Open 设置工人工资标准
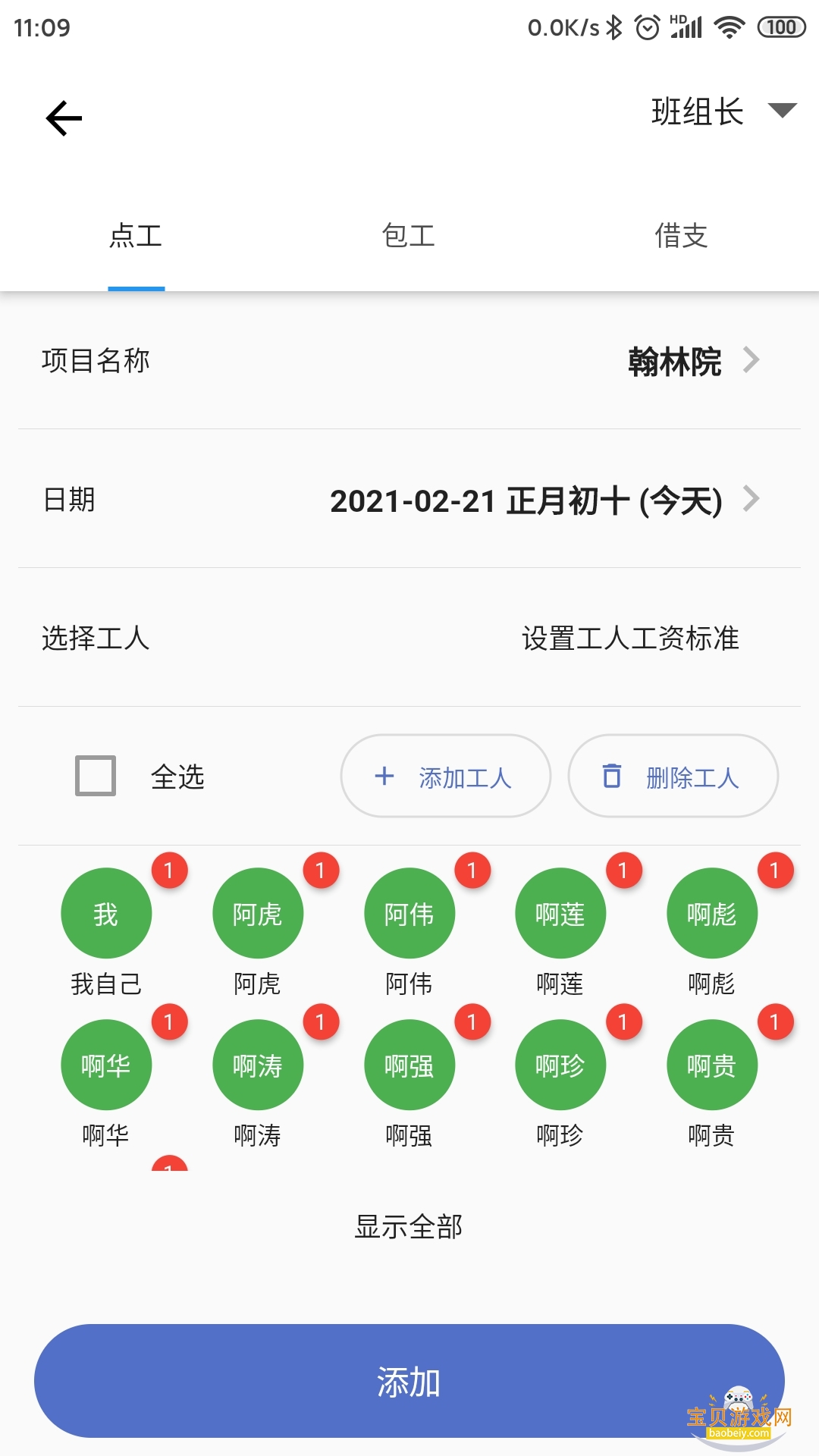 (629, 639)
